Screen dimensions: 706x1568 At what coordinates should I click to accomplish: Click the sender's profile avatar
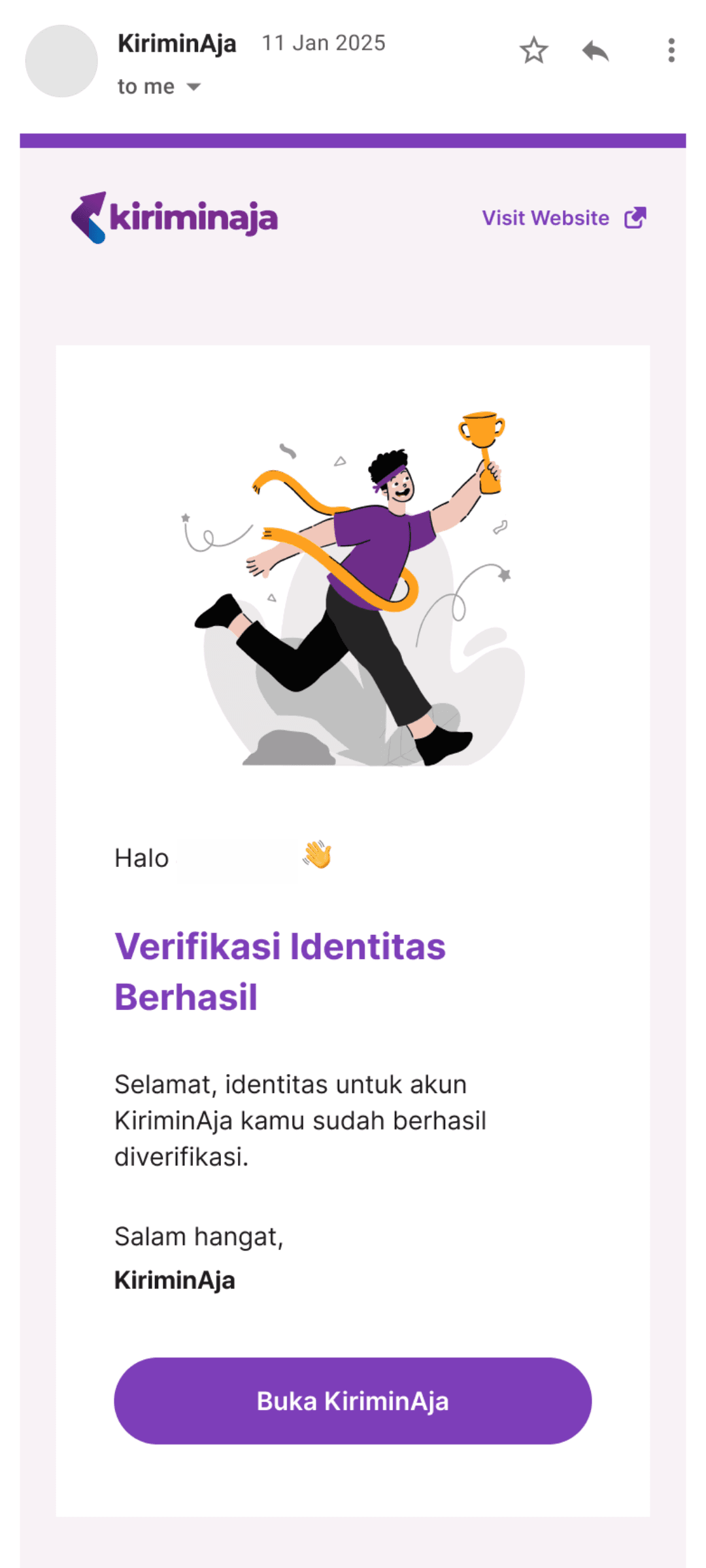(x=62, y=61)
